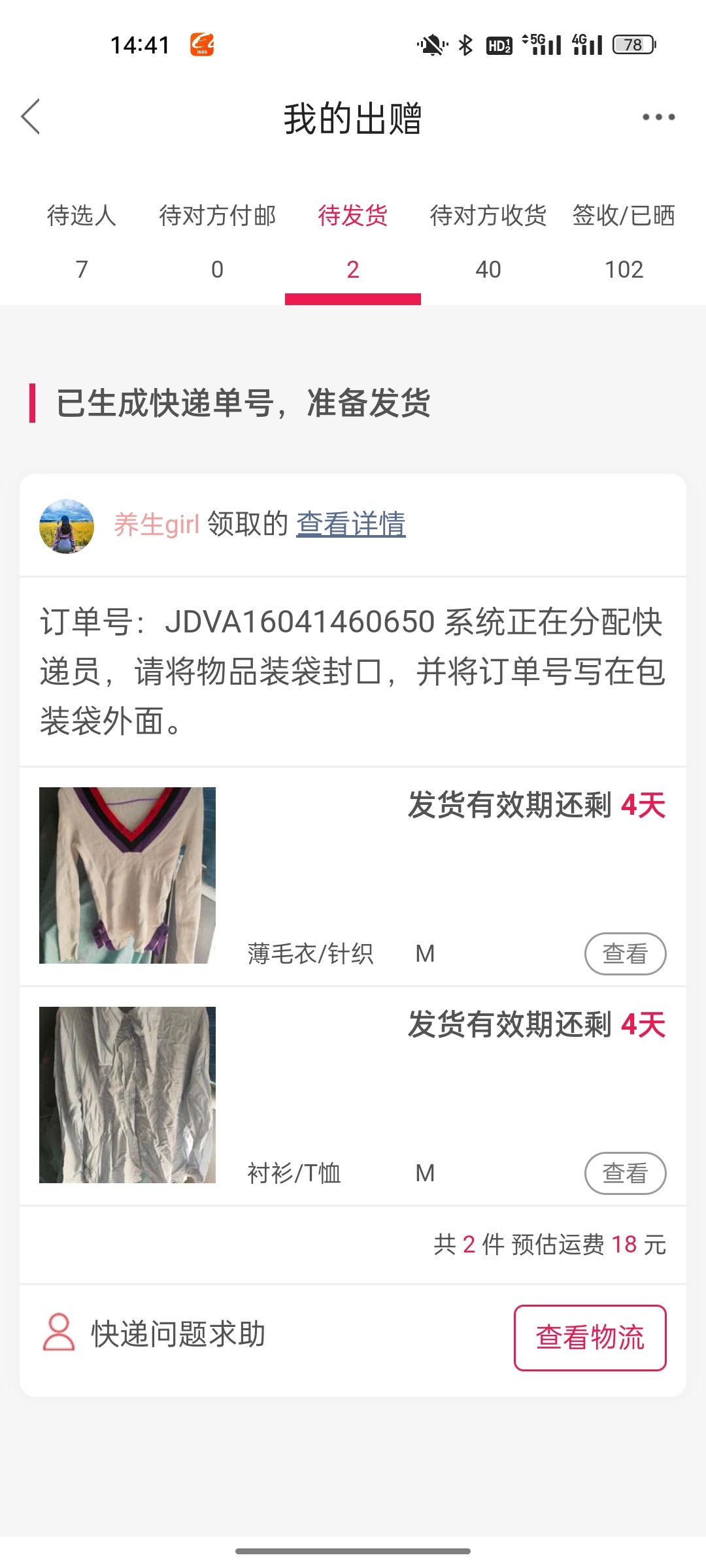This screenshot has height=1568, width=706.
Task: Switch to the 待对方付邮 tab
Action: click(217, 240)
